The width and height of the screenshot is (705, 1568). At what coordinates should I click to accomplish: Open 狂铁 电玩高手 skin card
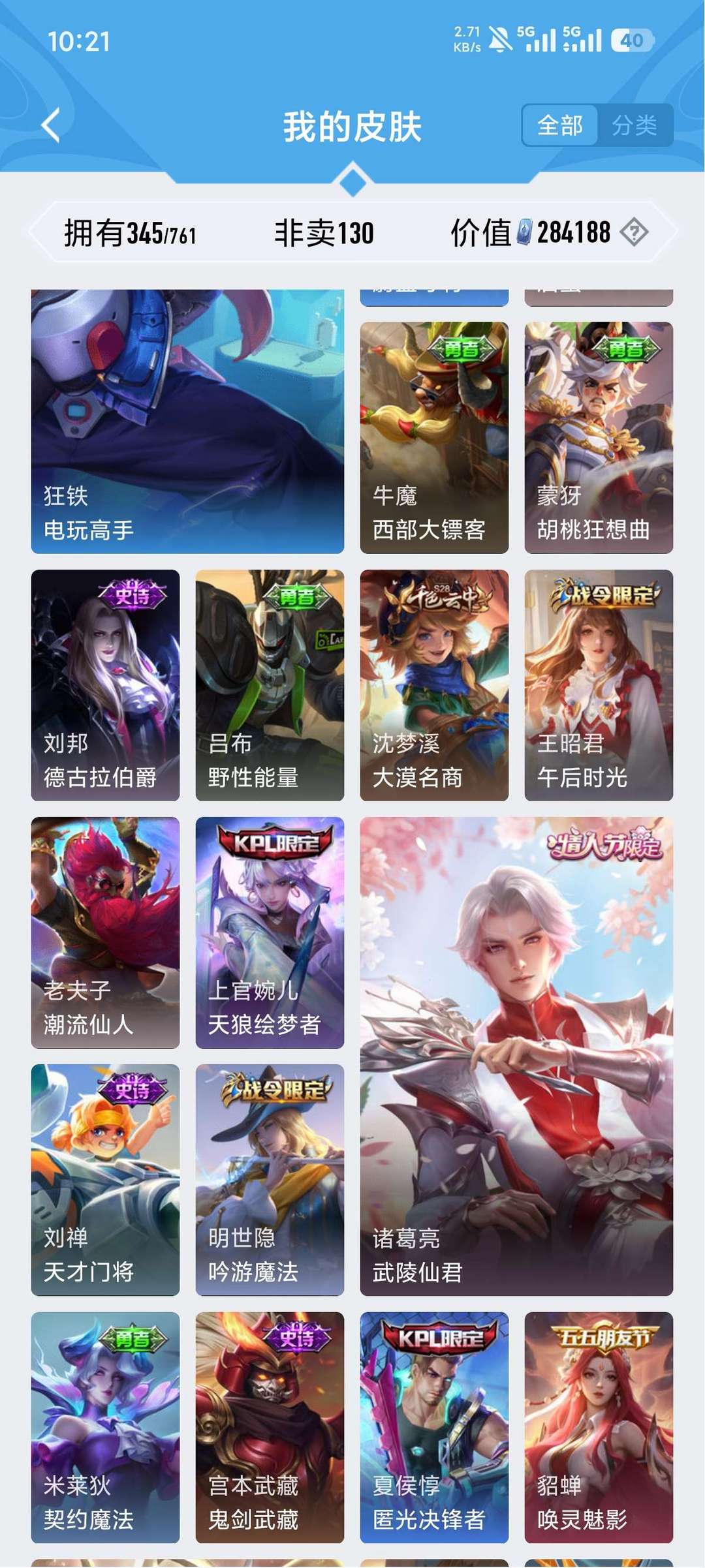[x=187, y=422]
